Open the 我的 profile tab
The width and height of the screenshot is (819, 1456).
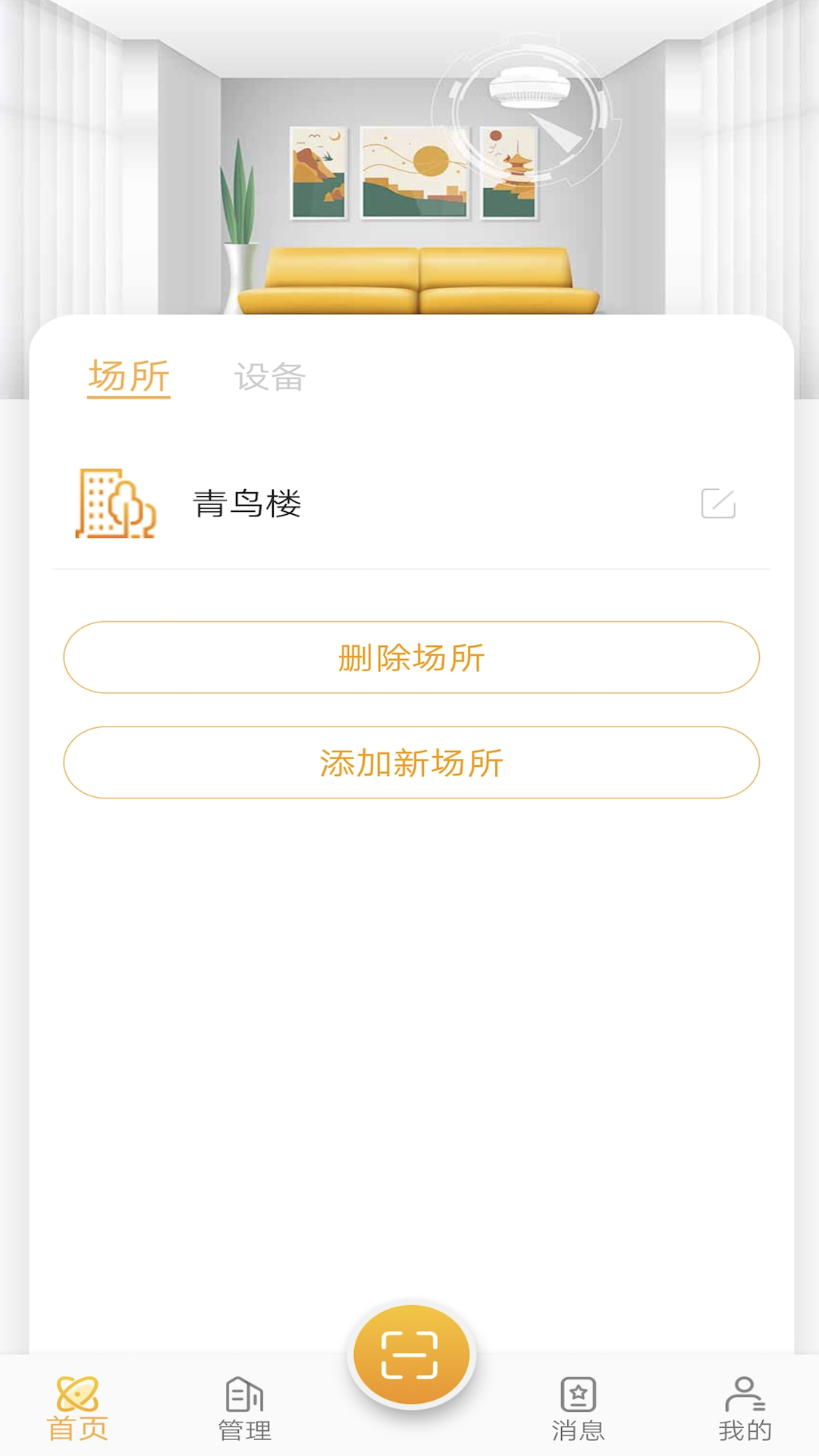pyautogui.click(x=745, y=1409)
